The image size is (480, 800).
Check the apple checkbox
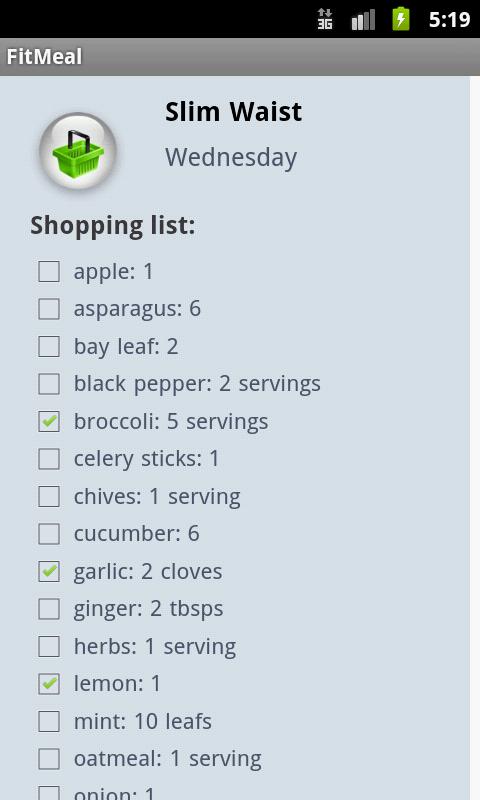pyautogui.click(x=49, y=271)
